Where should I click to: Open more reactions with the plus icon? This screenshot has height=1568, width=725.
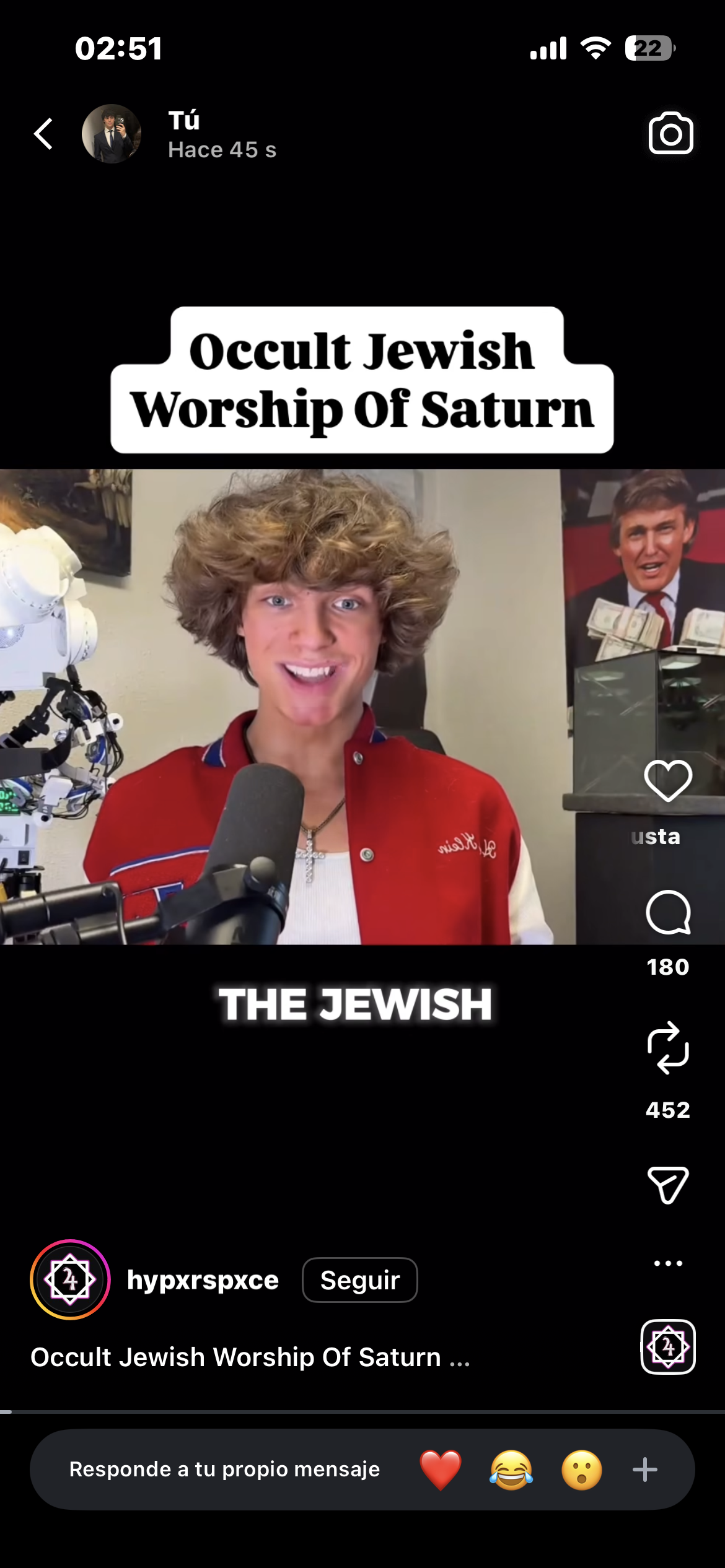point(644,1470)
